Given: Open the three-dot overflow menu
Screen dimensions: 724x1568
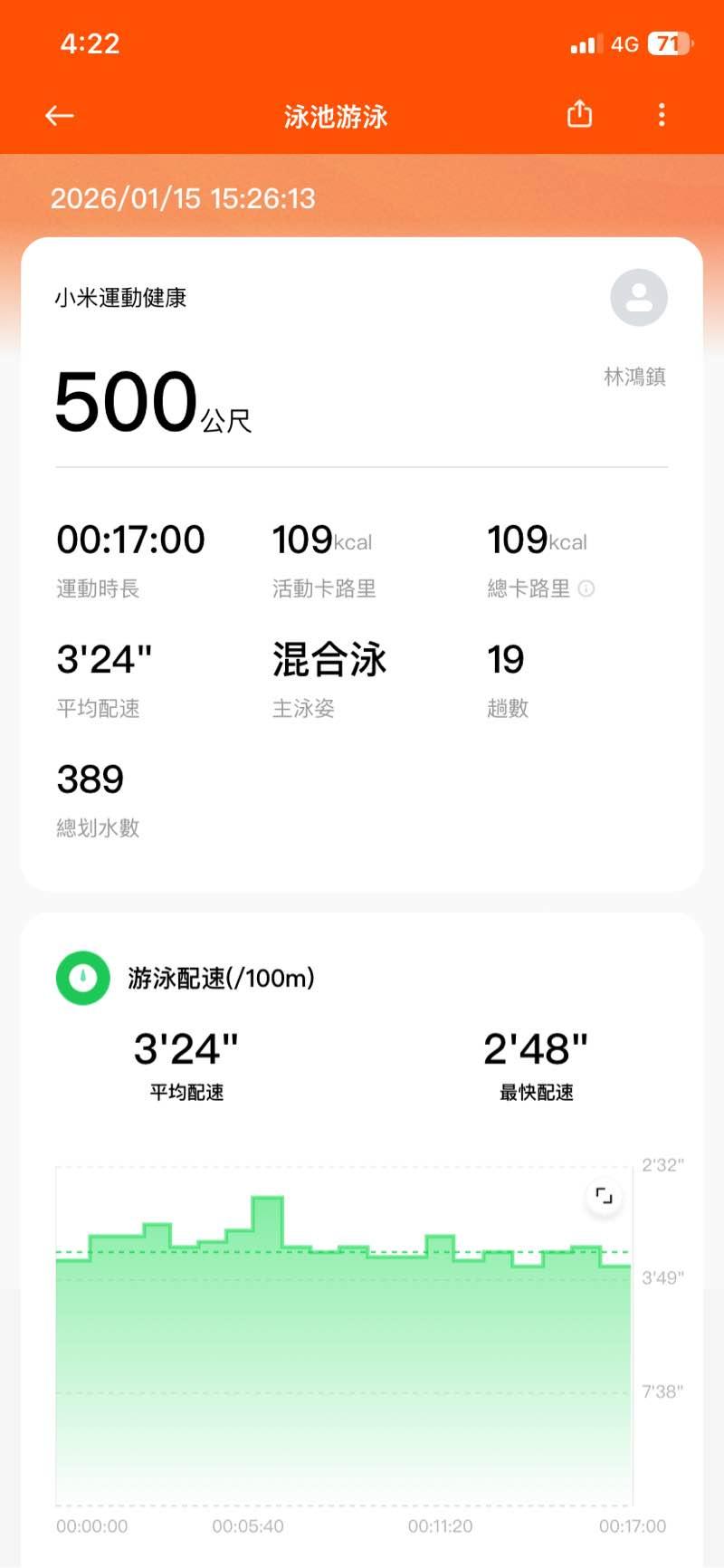Looking at the screenshot, I should [662, 115].
